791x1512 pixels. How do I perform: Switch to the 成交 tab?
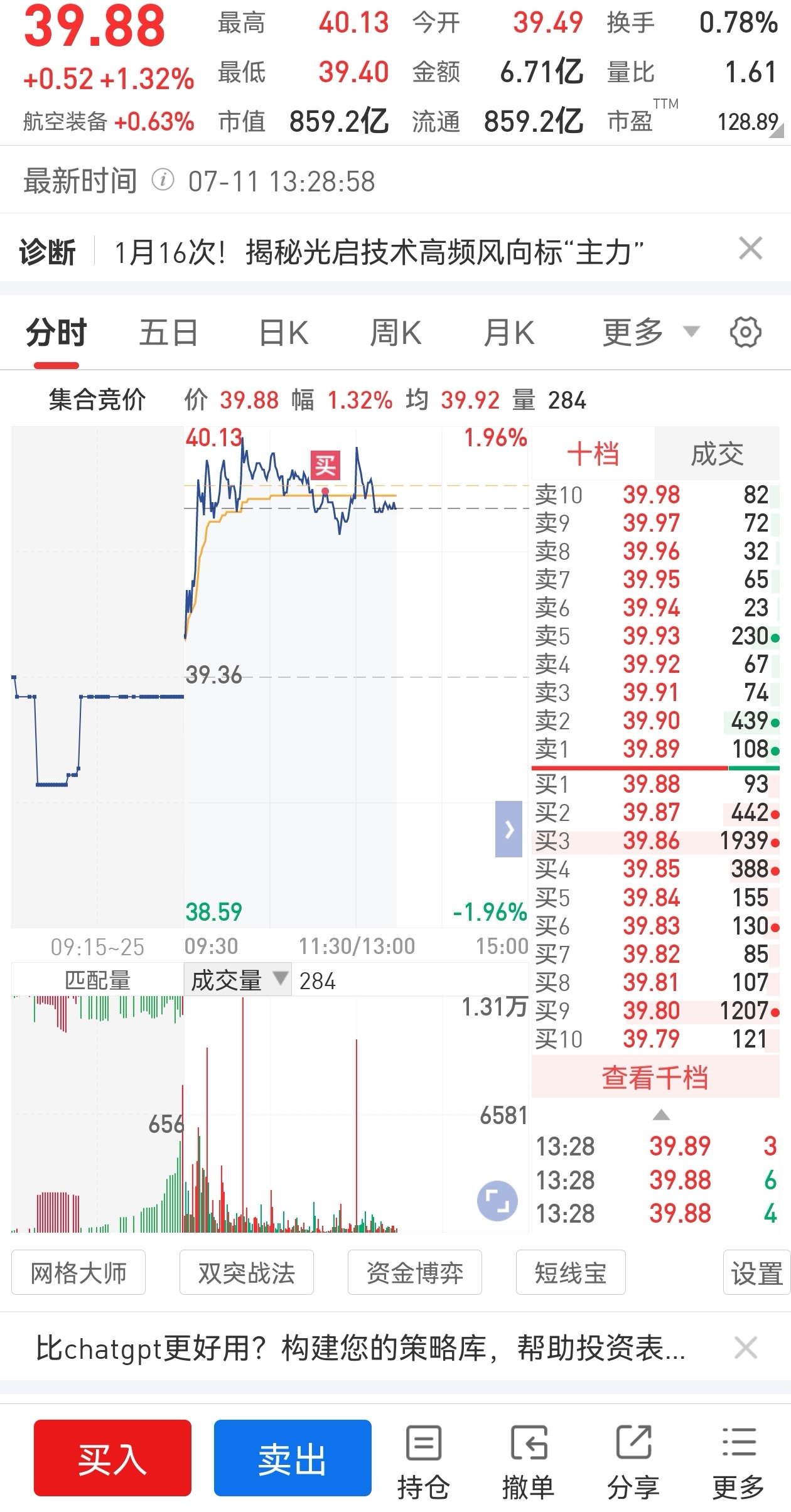[717, 454]
